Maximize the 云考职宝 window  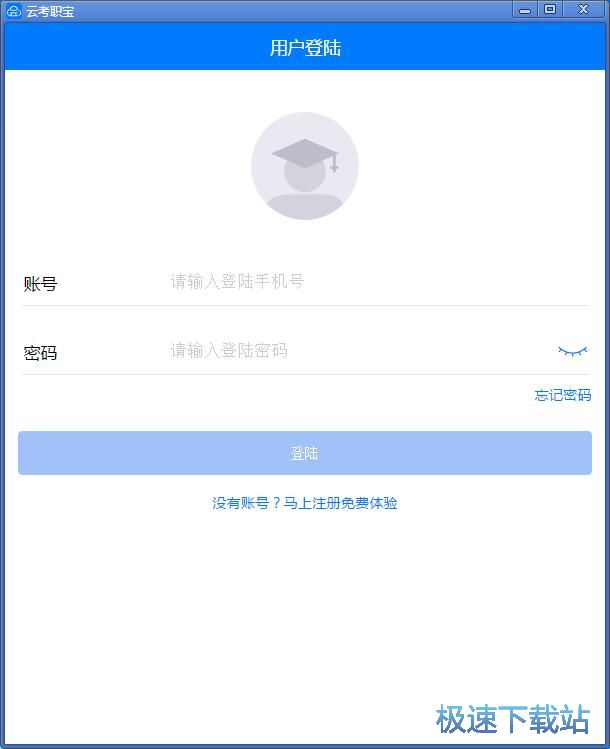point(549,10)
